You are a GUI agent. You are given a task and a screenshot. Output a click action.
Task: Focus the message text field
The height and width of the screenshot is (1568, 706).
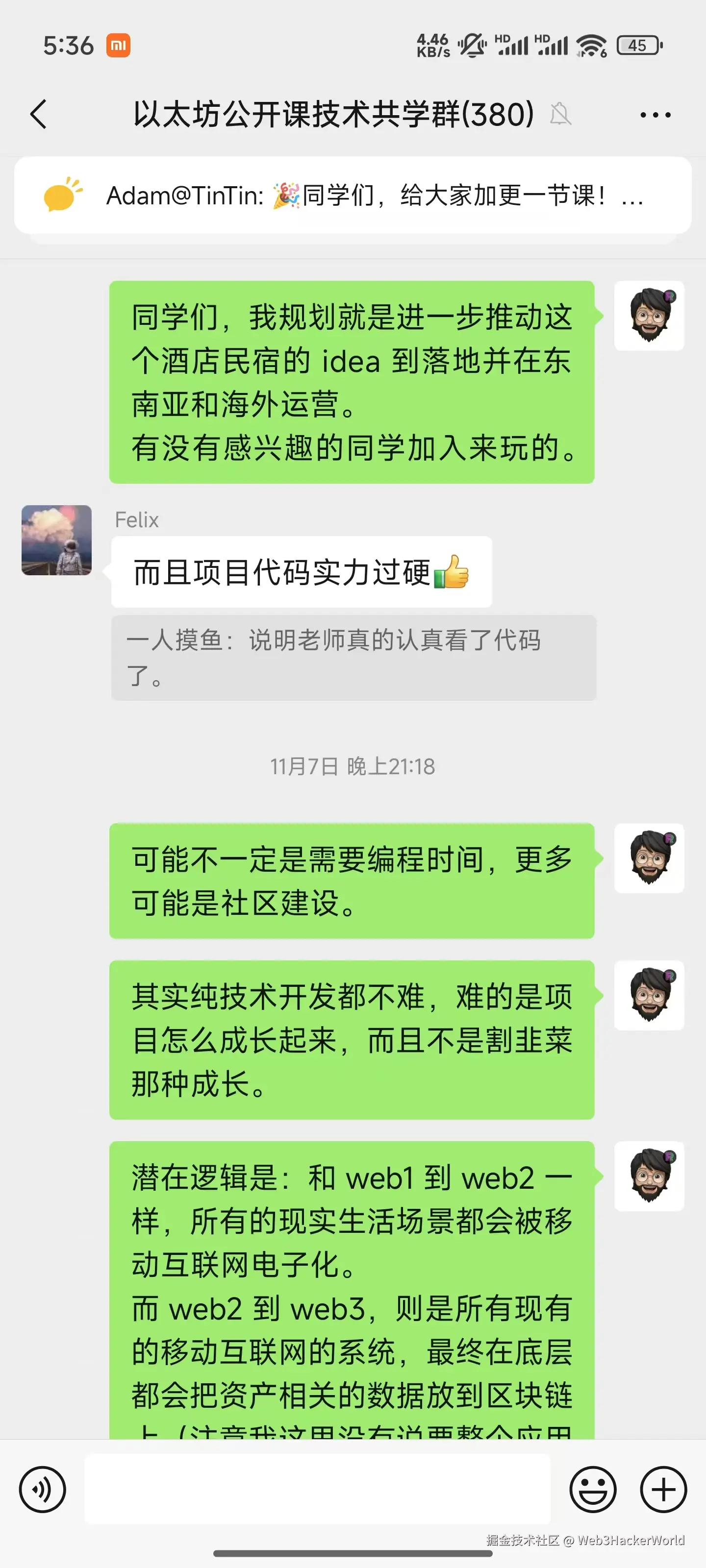coord(317,1489)
